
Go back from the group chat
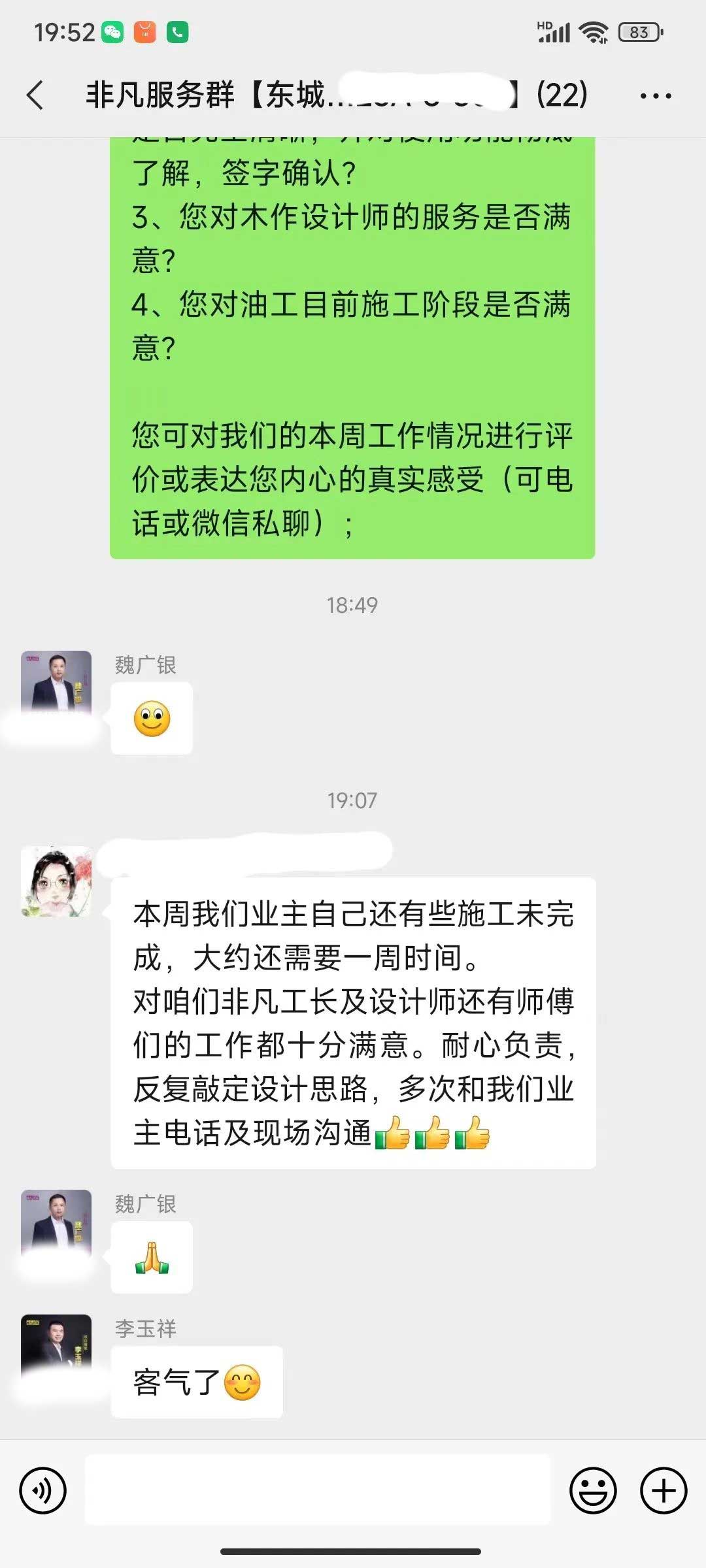[x=36, y=95]
